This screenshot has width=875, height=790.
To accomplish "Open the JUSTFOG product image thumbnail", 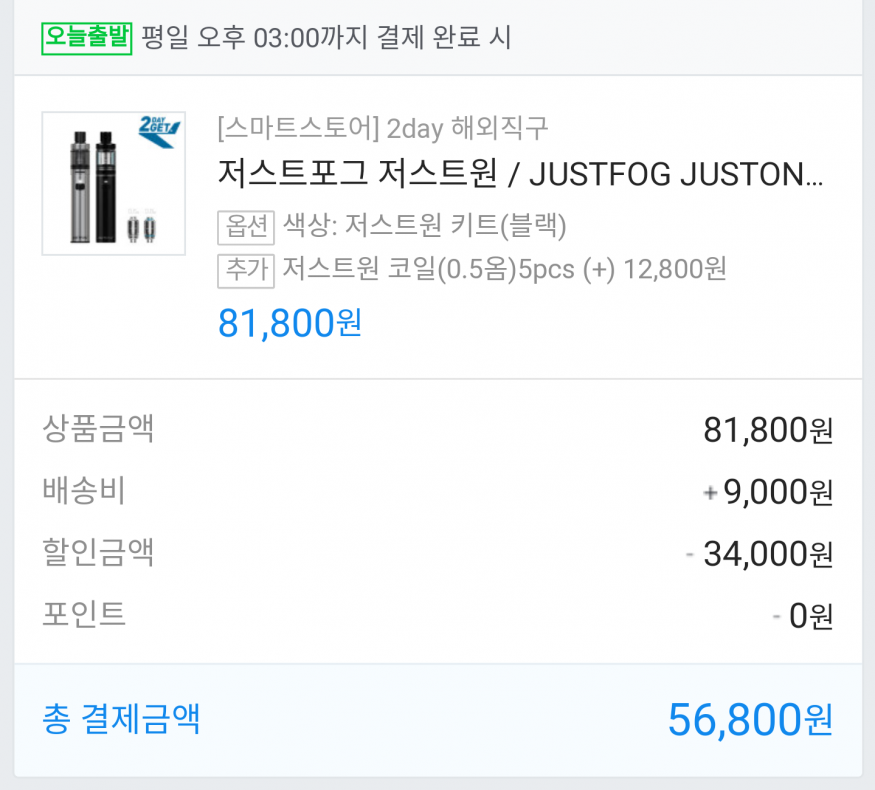I will 113,183.
